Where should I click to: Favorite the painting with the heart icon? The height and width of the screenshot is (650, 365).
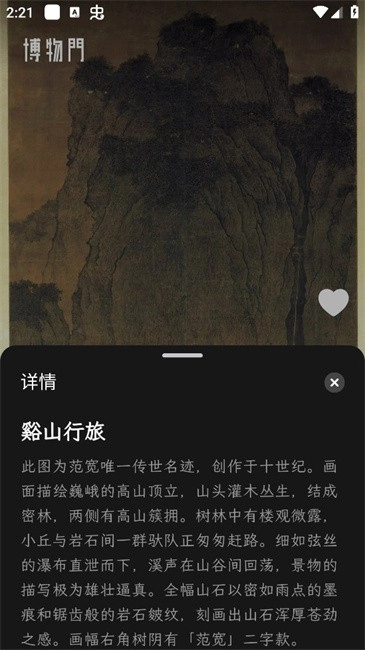(x=333, y=302)
